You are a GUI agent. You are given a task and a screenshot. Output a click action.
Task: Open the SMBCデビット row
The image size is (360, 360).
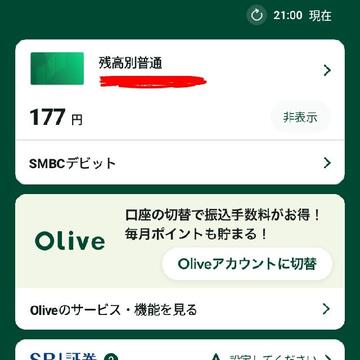pos(180,163)
